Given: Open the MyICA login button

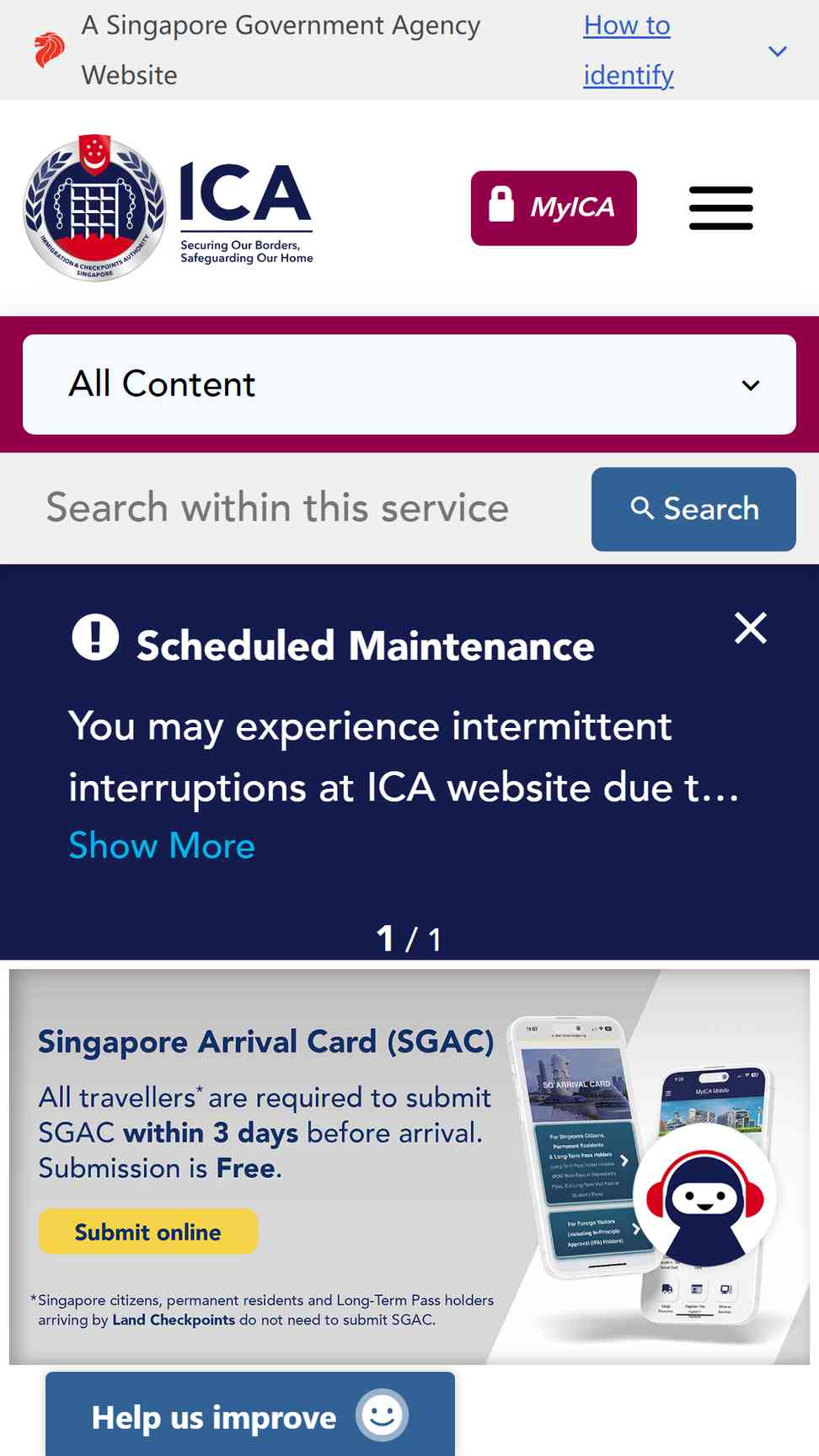Looking at the screenshot, I should click(554, 208).
